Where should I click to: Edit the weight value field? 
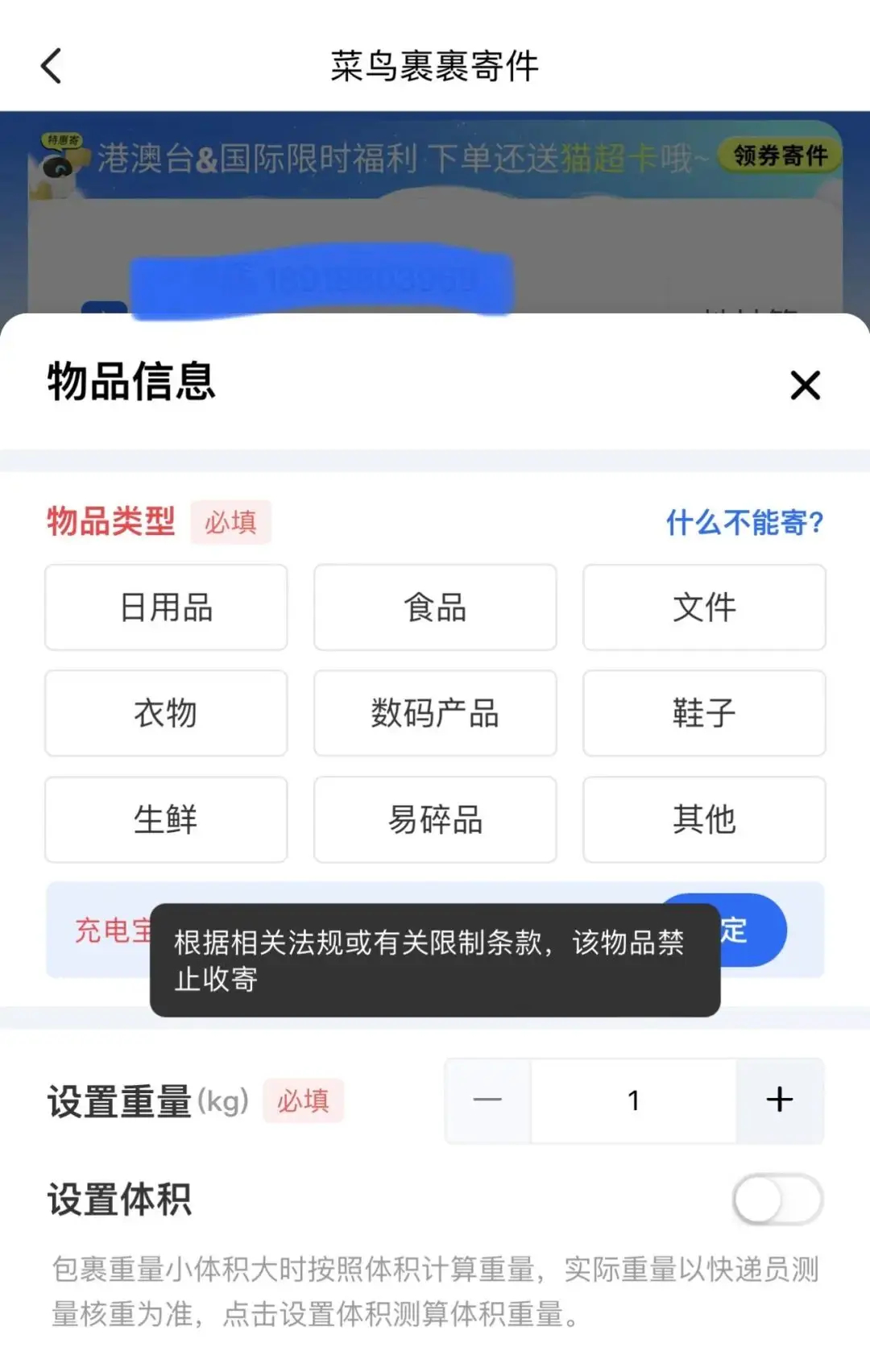tap(633, 1101)
